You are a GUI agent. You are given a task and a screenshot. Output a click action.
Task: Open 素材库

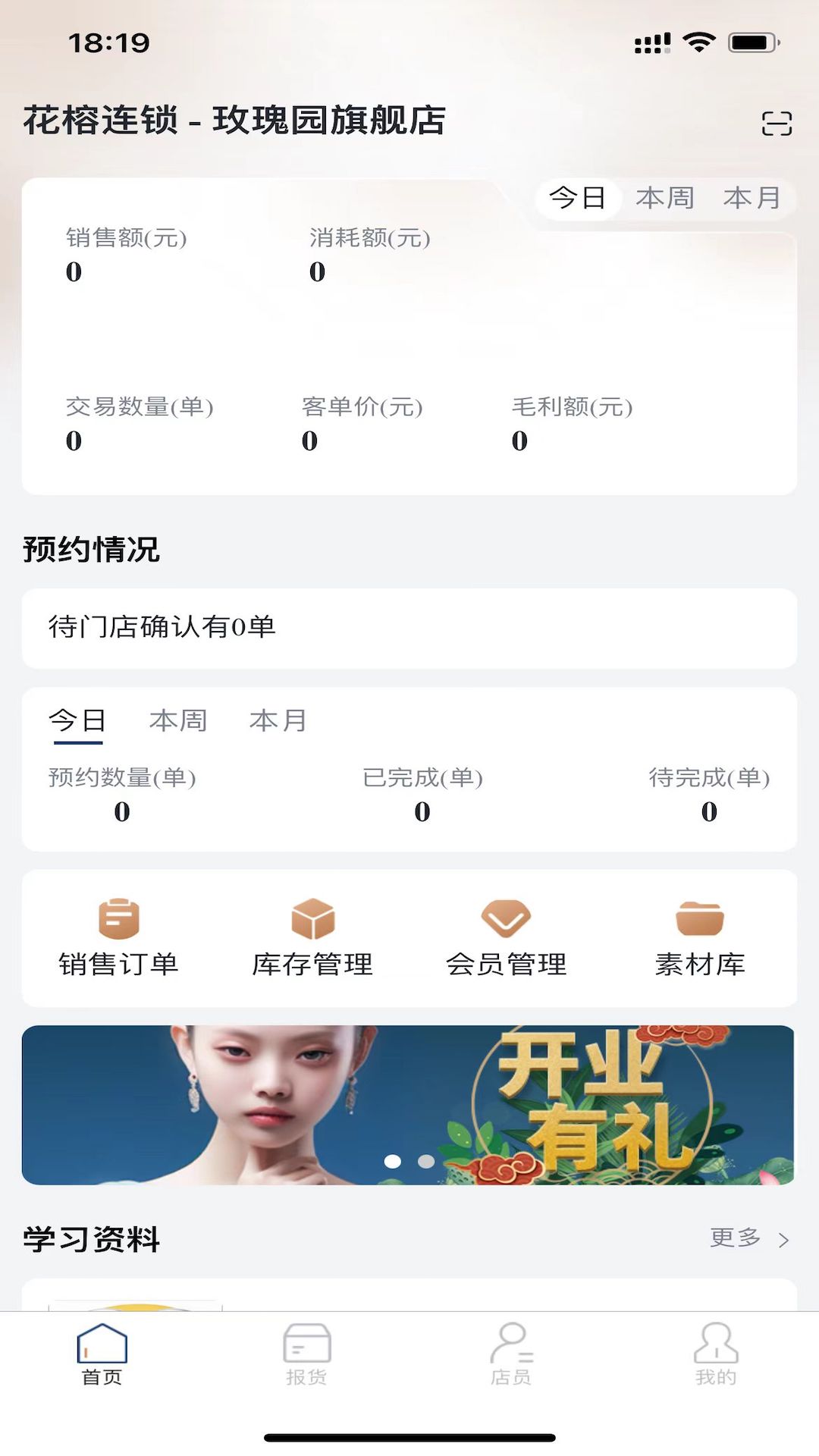pyautogui.click(x=699, y=939)
